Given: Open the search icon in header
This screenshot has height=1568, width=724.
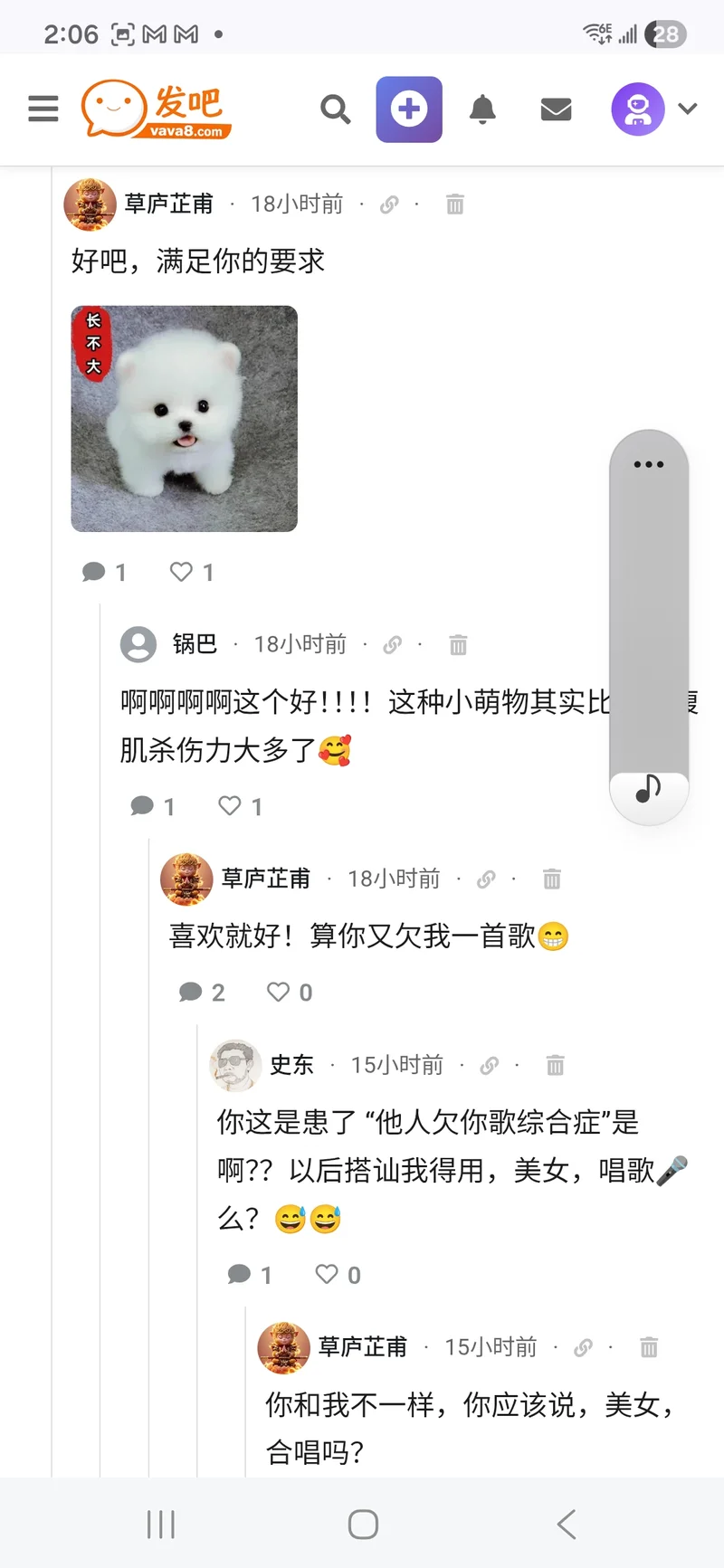Looking at the screenshot, I should (x=335, y=109).
